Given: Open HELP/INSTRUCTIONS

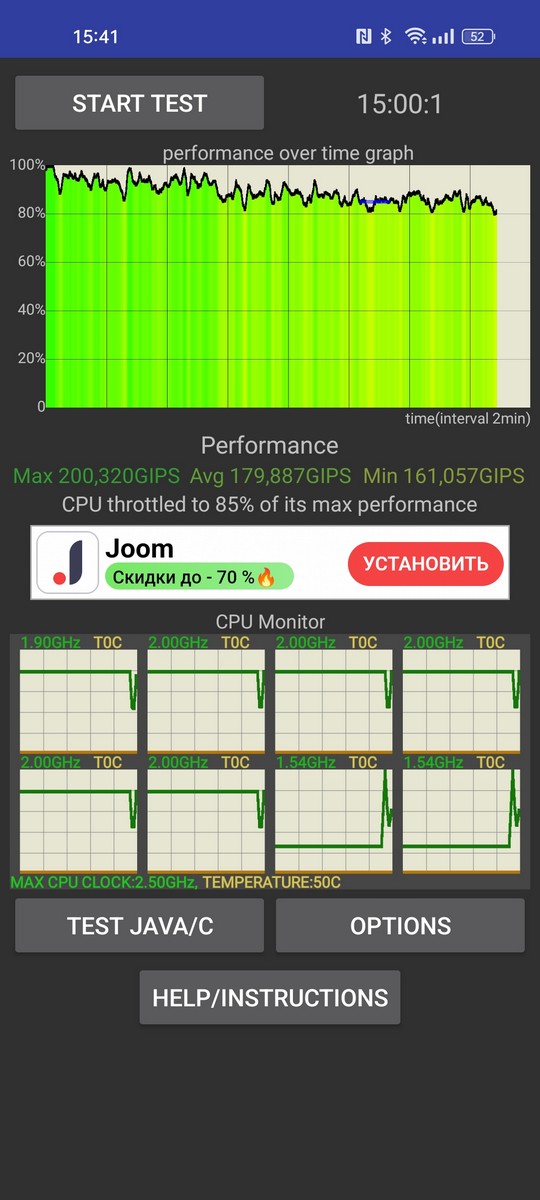Looking at the screenshot, I should coord(270,997).
